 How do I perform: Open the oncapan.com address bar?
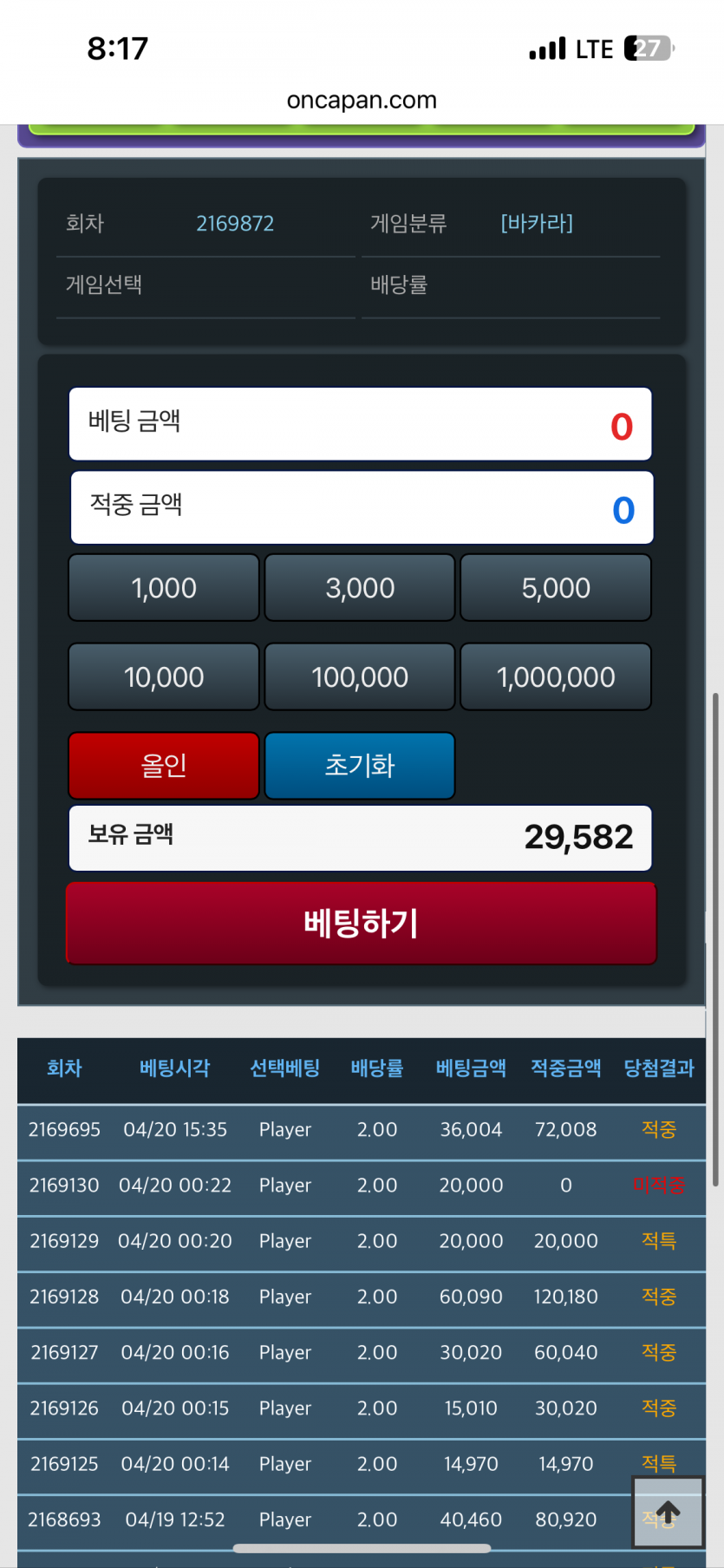362,101
